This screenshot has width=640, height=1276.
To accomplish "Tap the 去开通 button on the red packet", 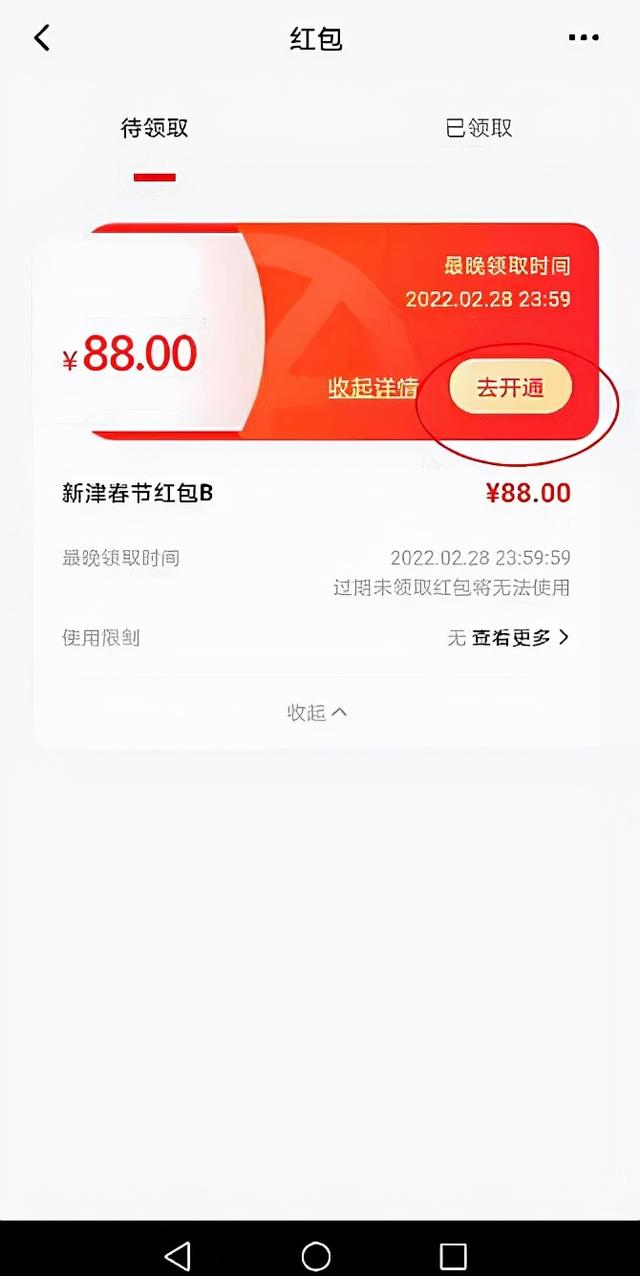I will [510, 388].
